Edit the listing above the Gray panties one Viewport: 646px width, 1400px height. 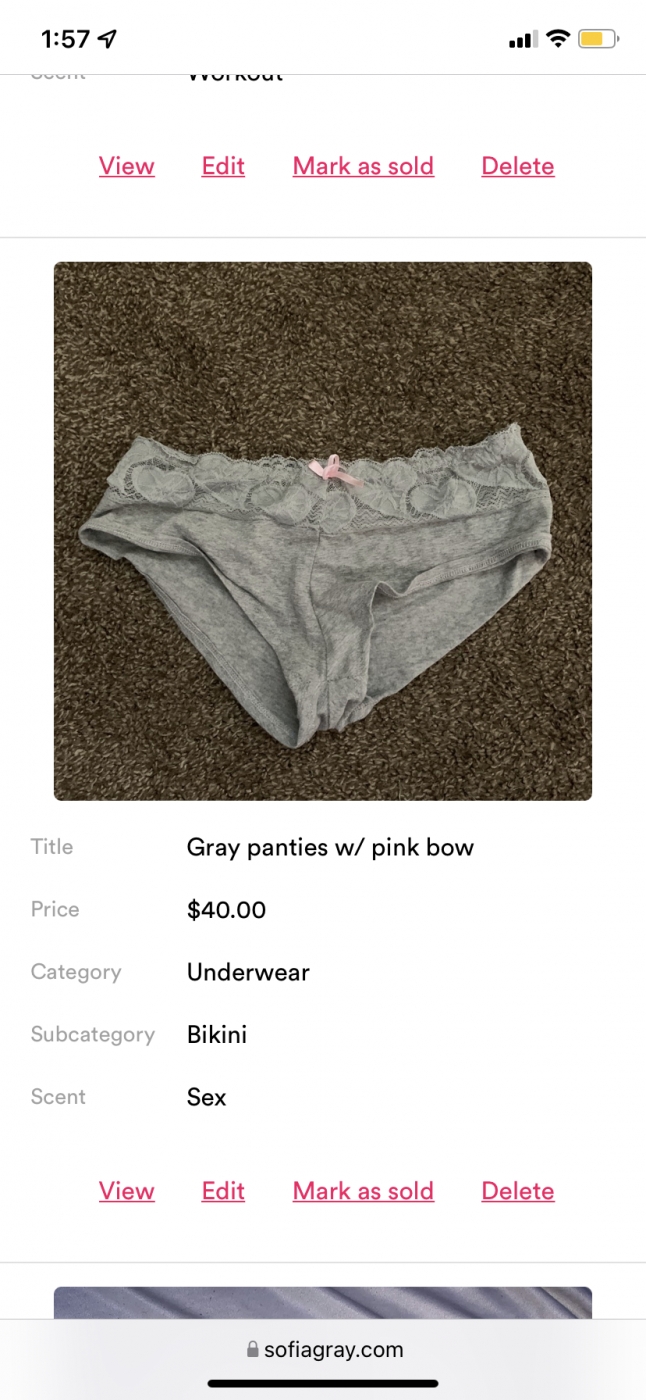click(x=223, y=166)
